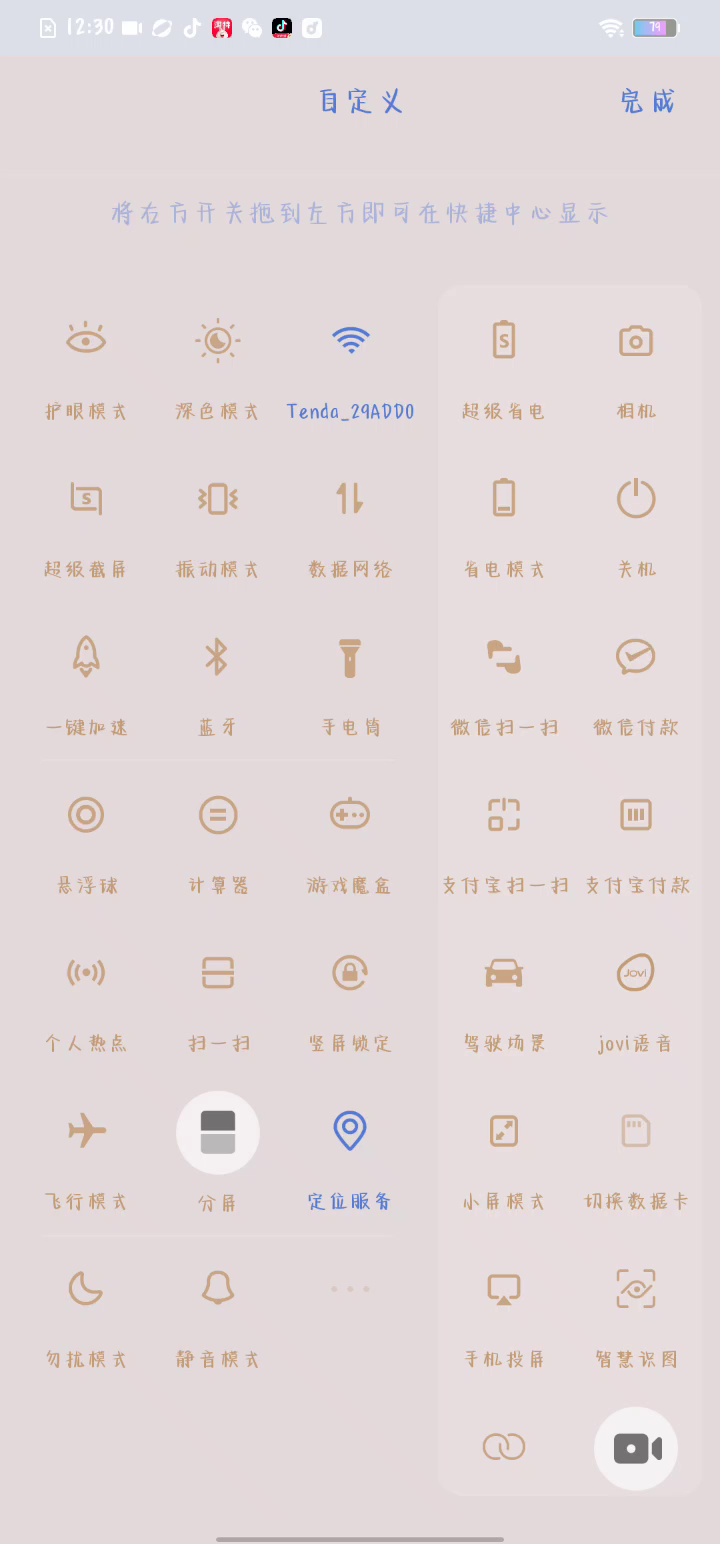This screenshot has width=720, height=1544.
Task: Select the 超级截屏 super screenshot tile
Action: point(86,499)
